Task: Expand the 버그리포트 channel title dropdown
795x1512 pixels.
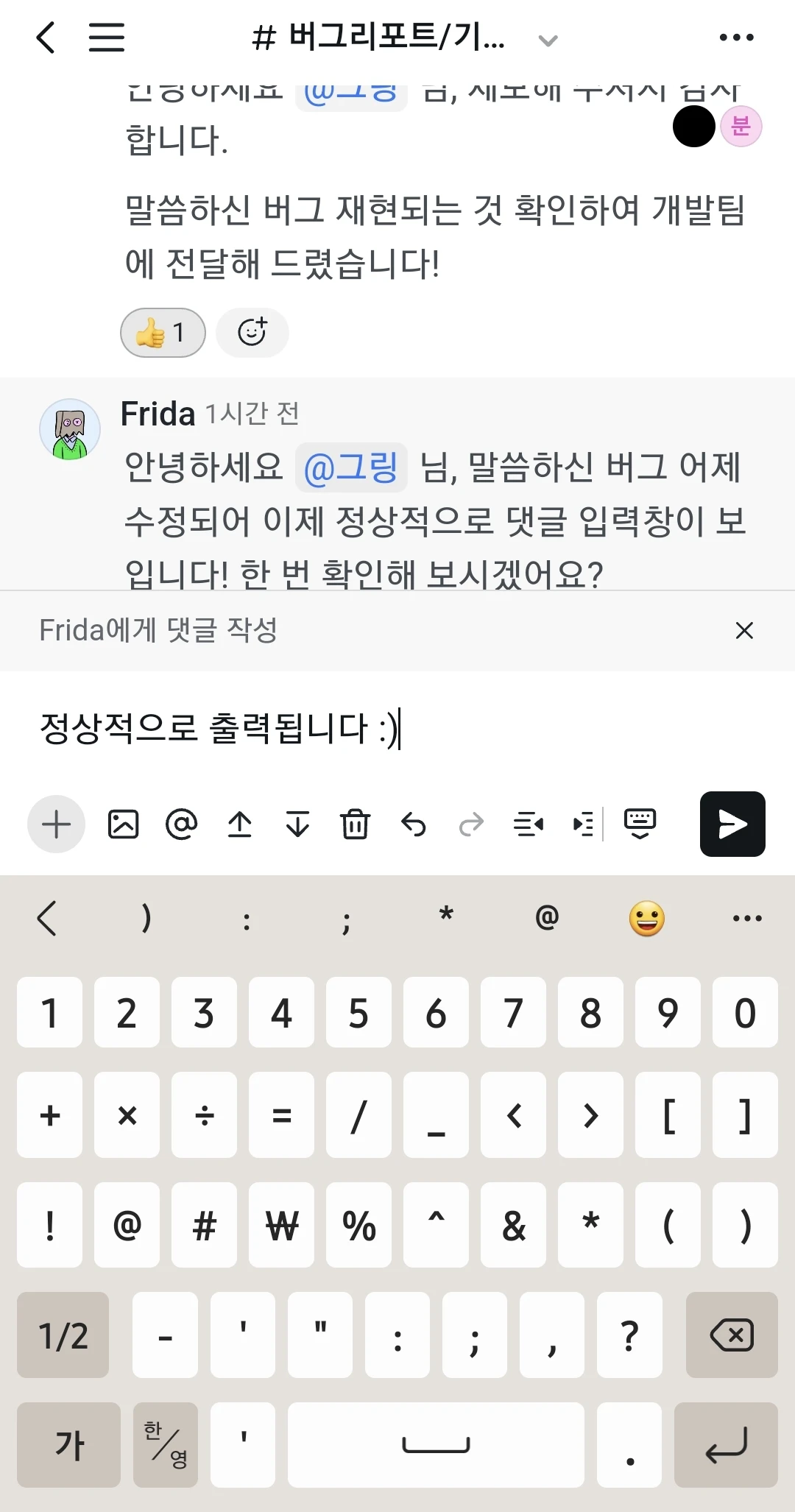Action: click(548, 40)
